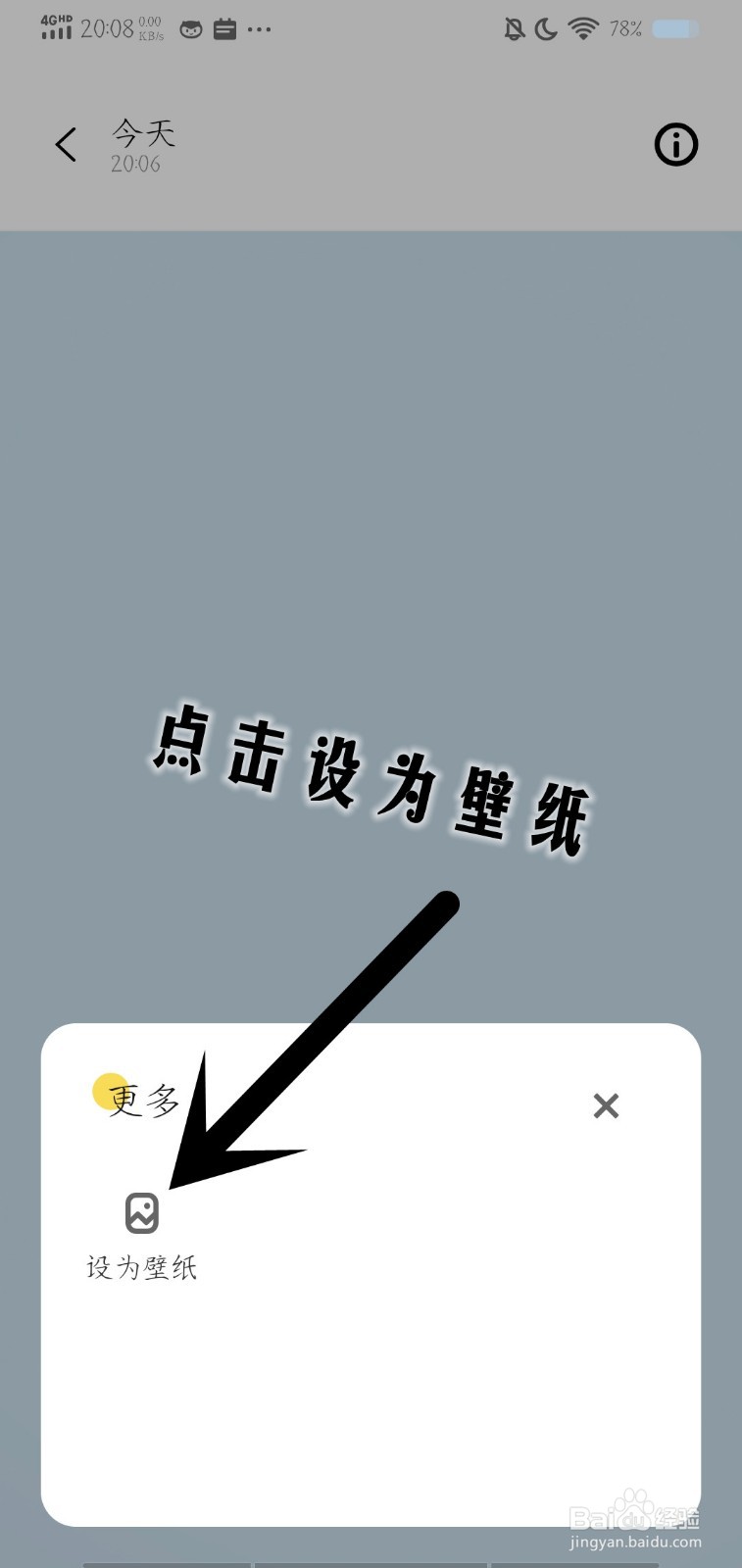Tap the cellular signal strength bars
Viewport: 742px width, 1568px height.
[56, 34]
